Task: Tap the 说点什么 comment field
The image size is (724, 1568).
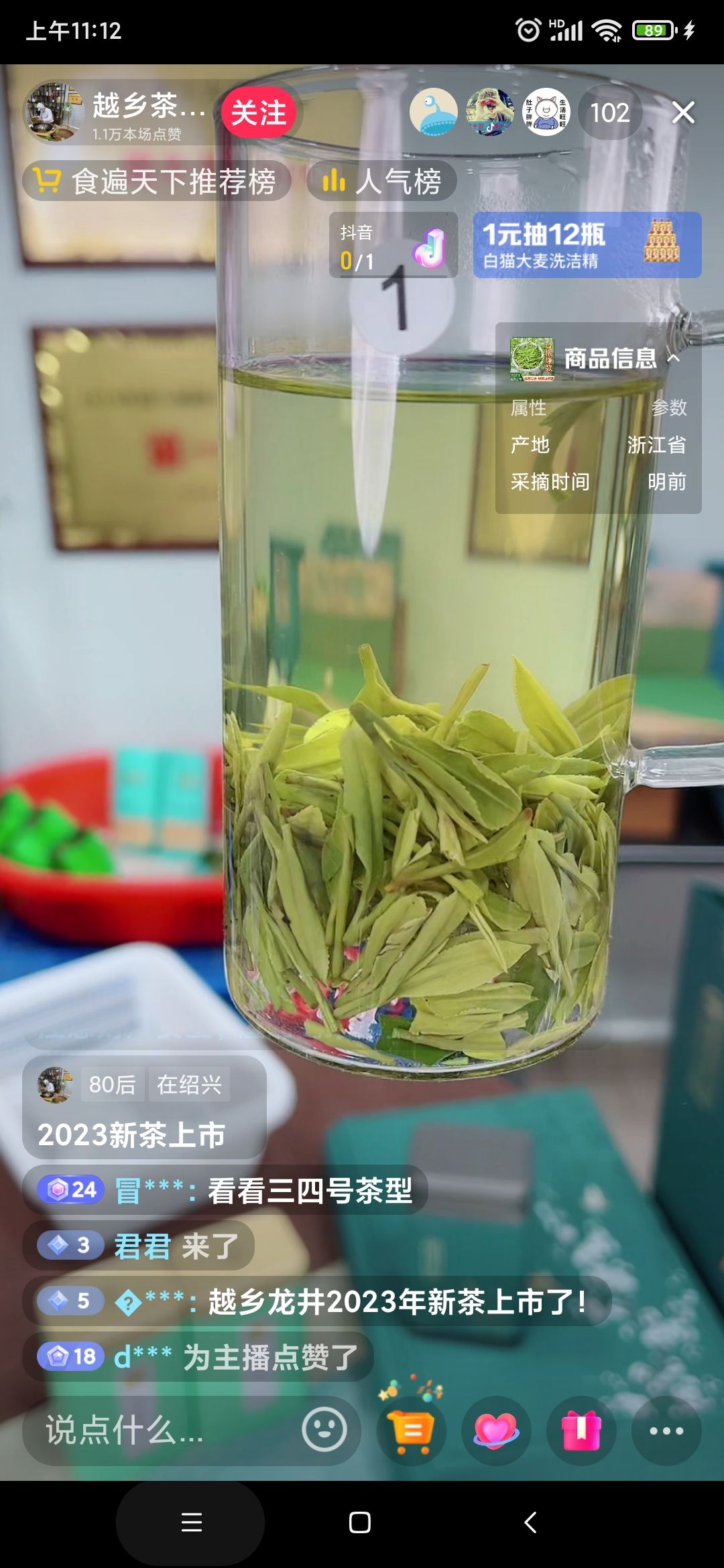Action: pos(161,1430)
